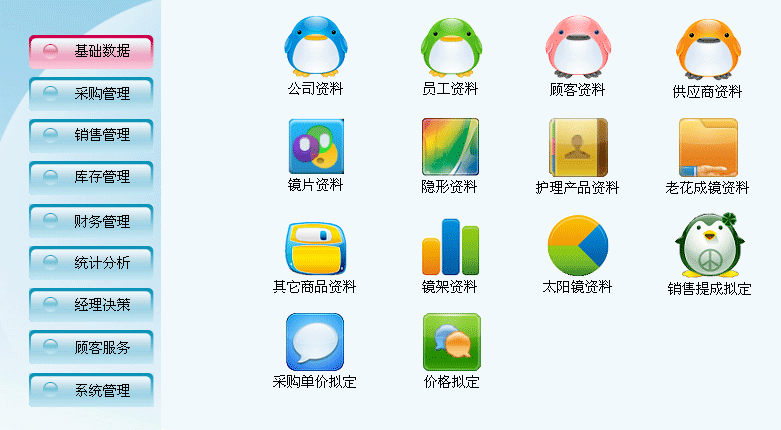The height and width of the screenshot is (430, 781).
Task: Open 公司资料 blue penguin icon
Action: click(315, 48)
